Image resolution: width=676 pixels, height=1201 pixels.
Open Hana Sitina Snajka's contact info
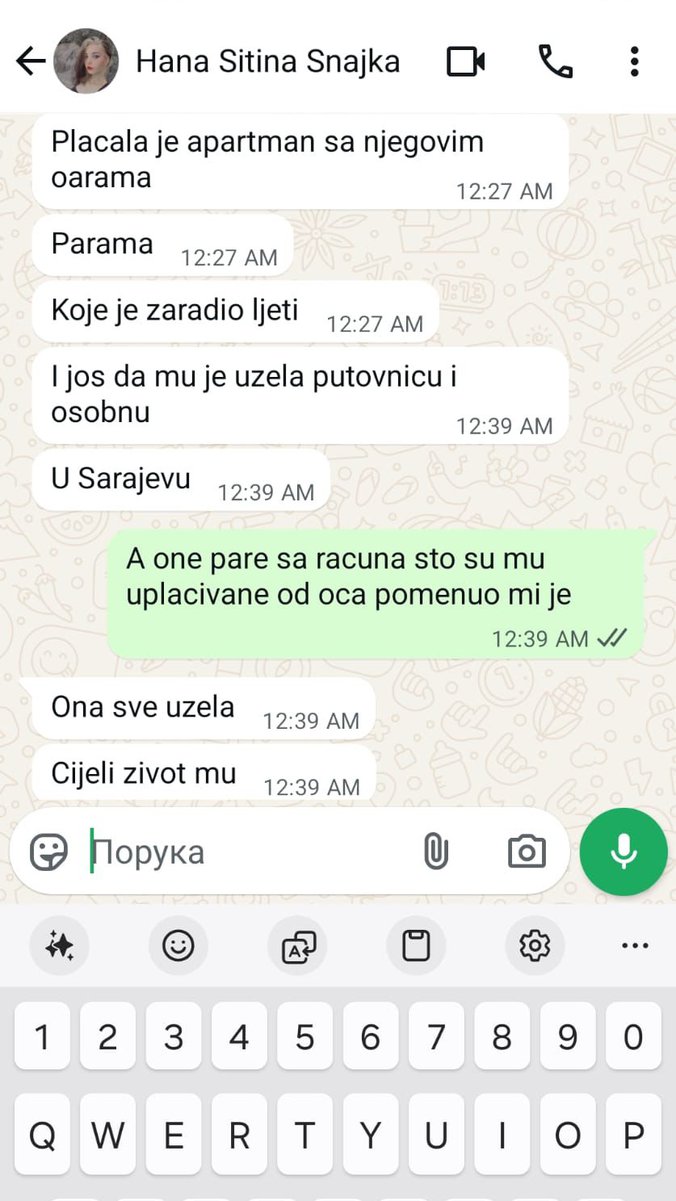point(267,62)
